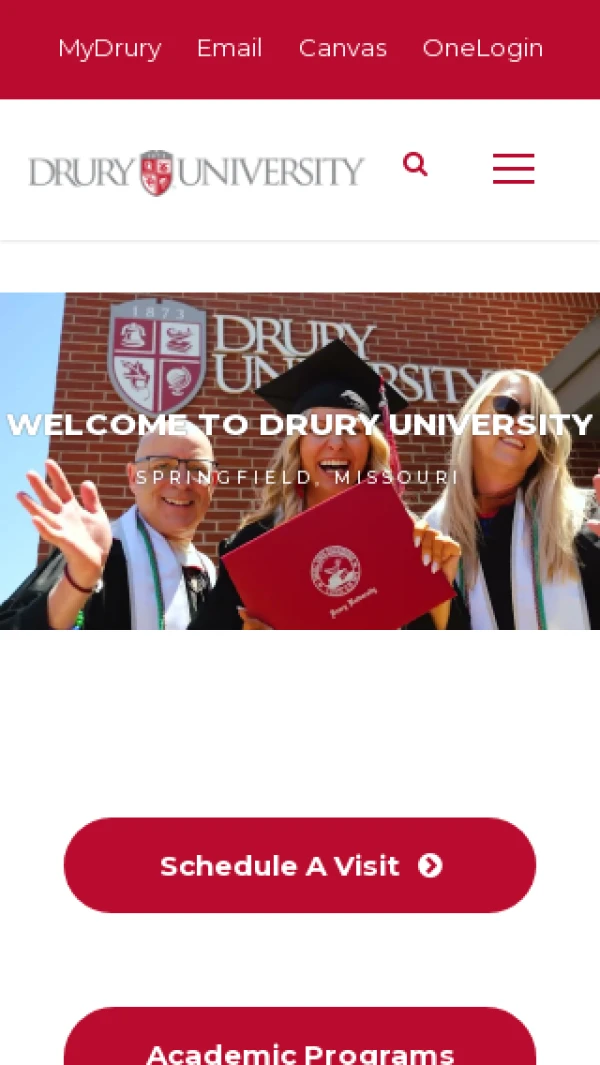The width and height of the screenshot is (600, 1065).
Task: Open the Drury University home logo
Action: pyautogui.click(x=196, y=171)
